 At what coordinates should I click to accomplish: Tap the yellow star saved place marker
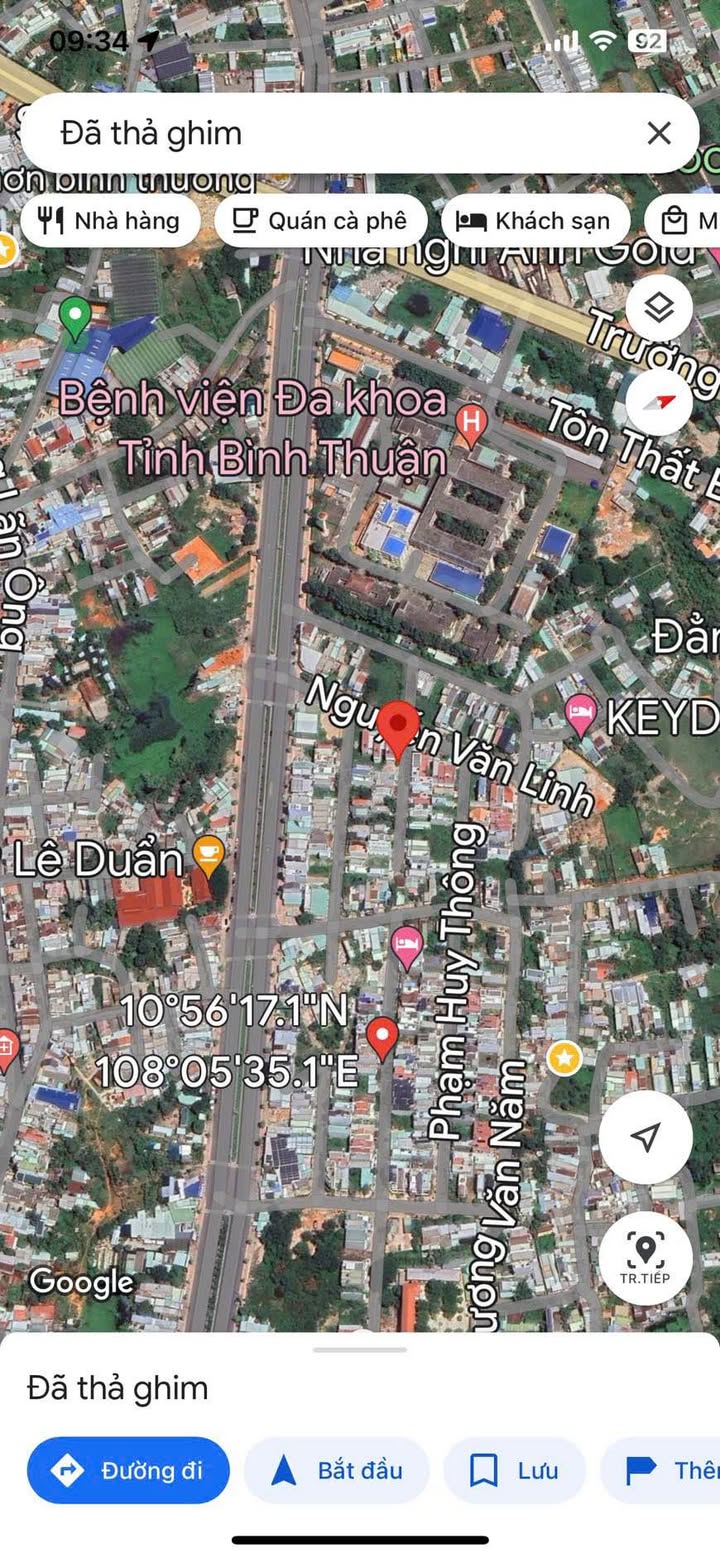pyautogui.click(x=565, y=1057)
